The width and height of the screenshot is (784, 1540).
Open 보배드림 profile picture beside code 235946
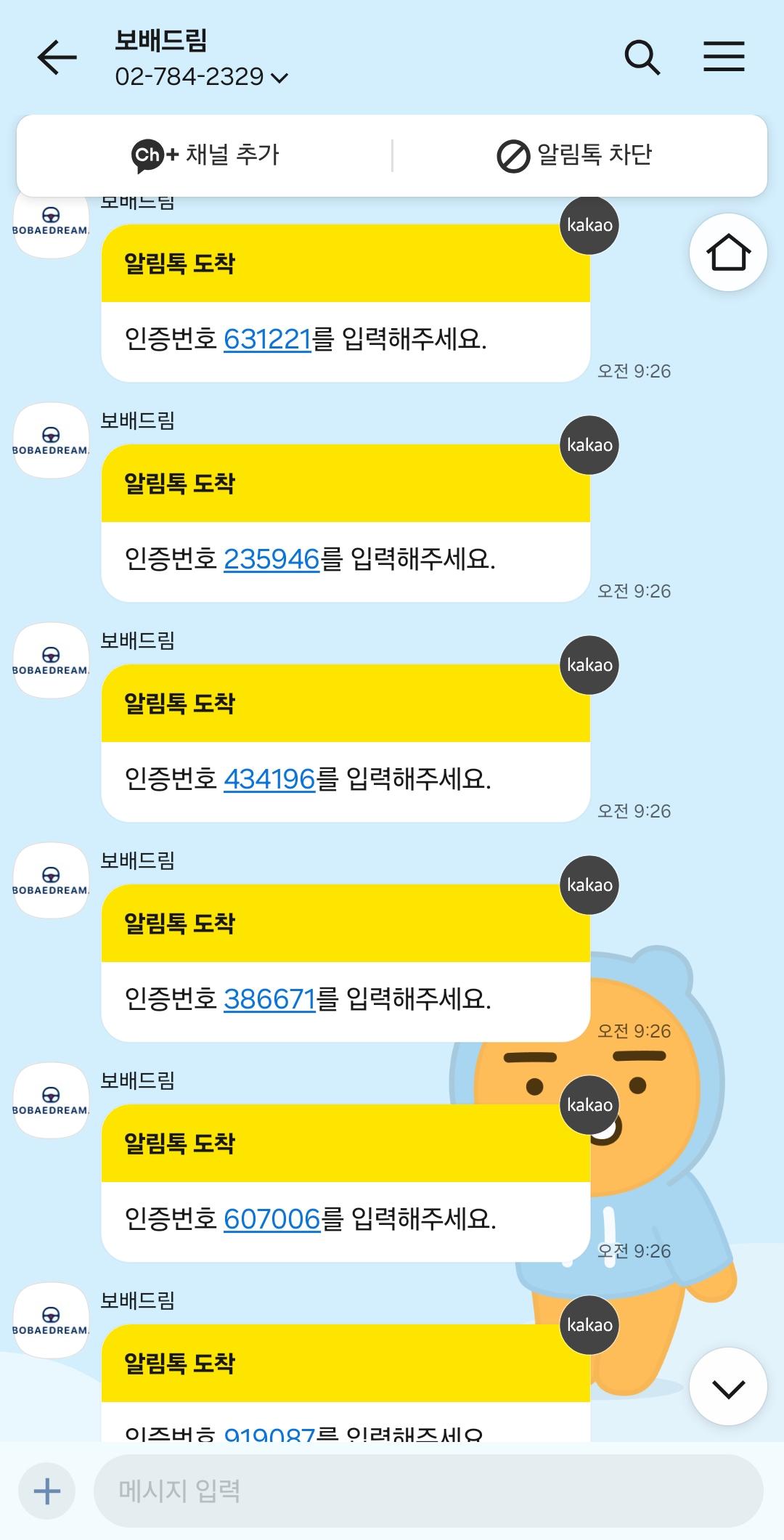(x=51, y=440)
